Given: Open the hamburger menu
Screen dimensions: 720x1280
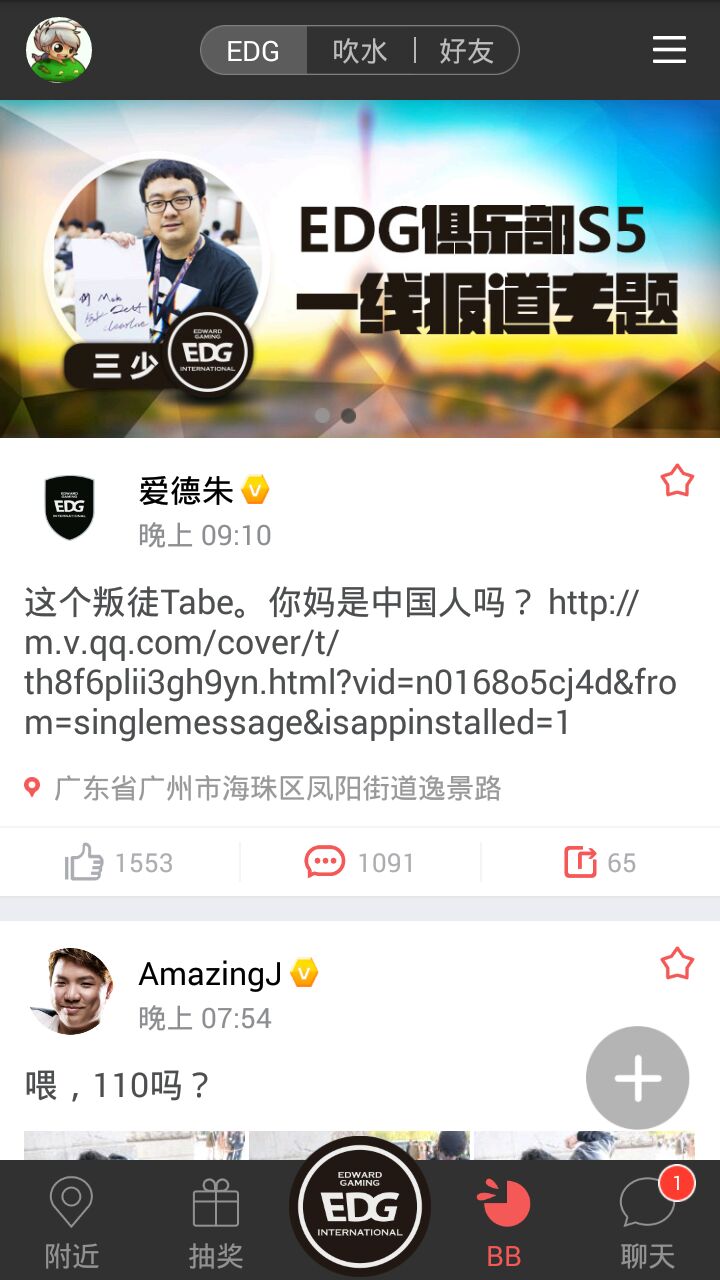Looking at the screenshot, I should click(669, 50).
